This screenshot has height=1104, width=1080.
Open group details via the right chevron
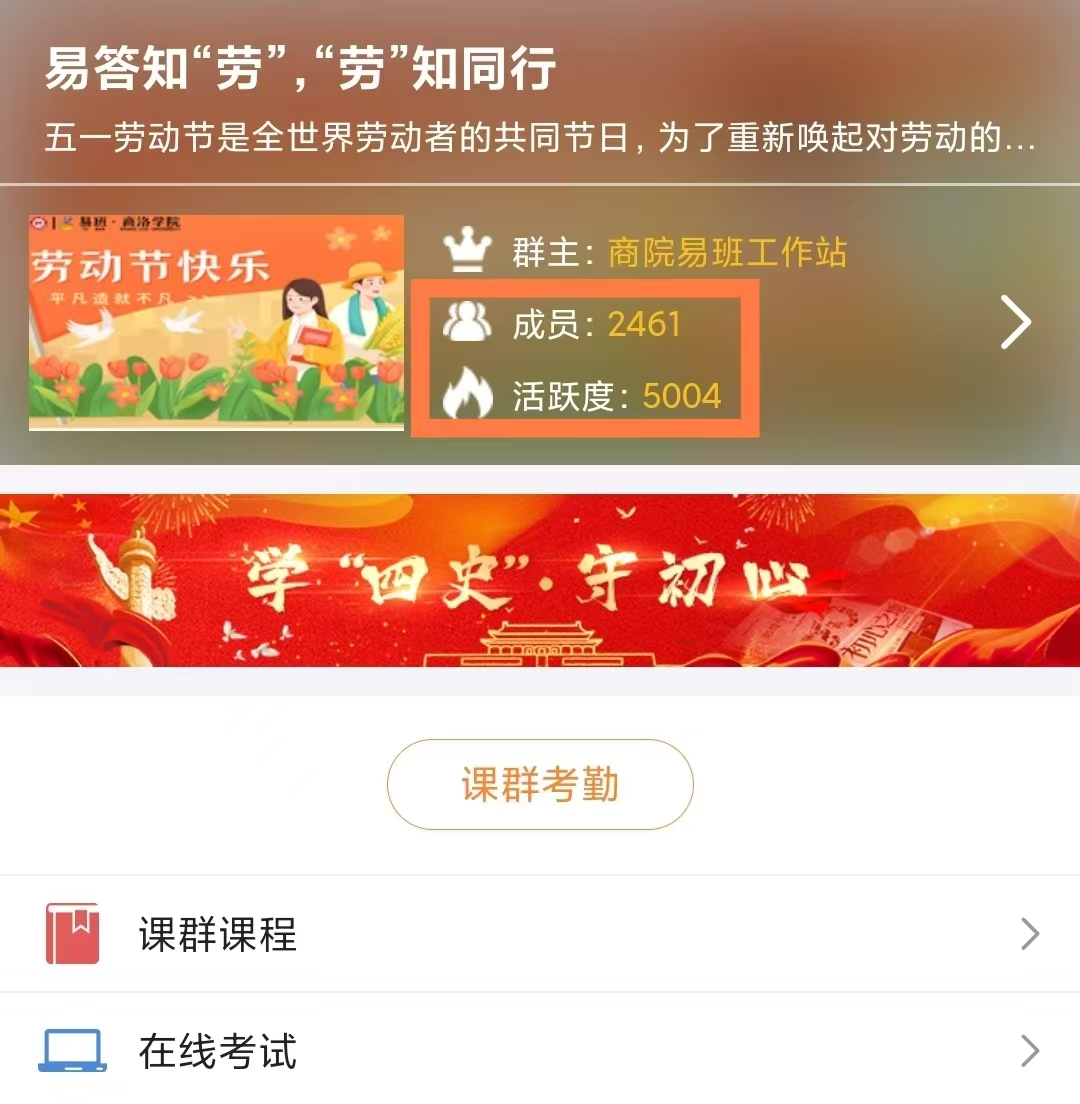(x=1015, y=324)
